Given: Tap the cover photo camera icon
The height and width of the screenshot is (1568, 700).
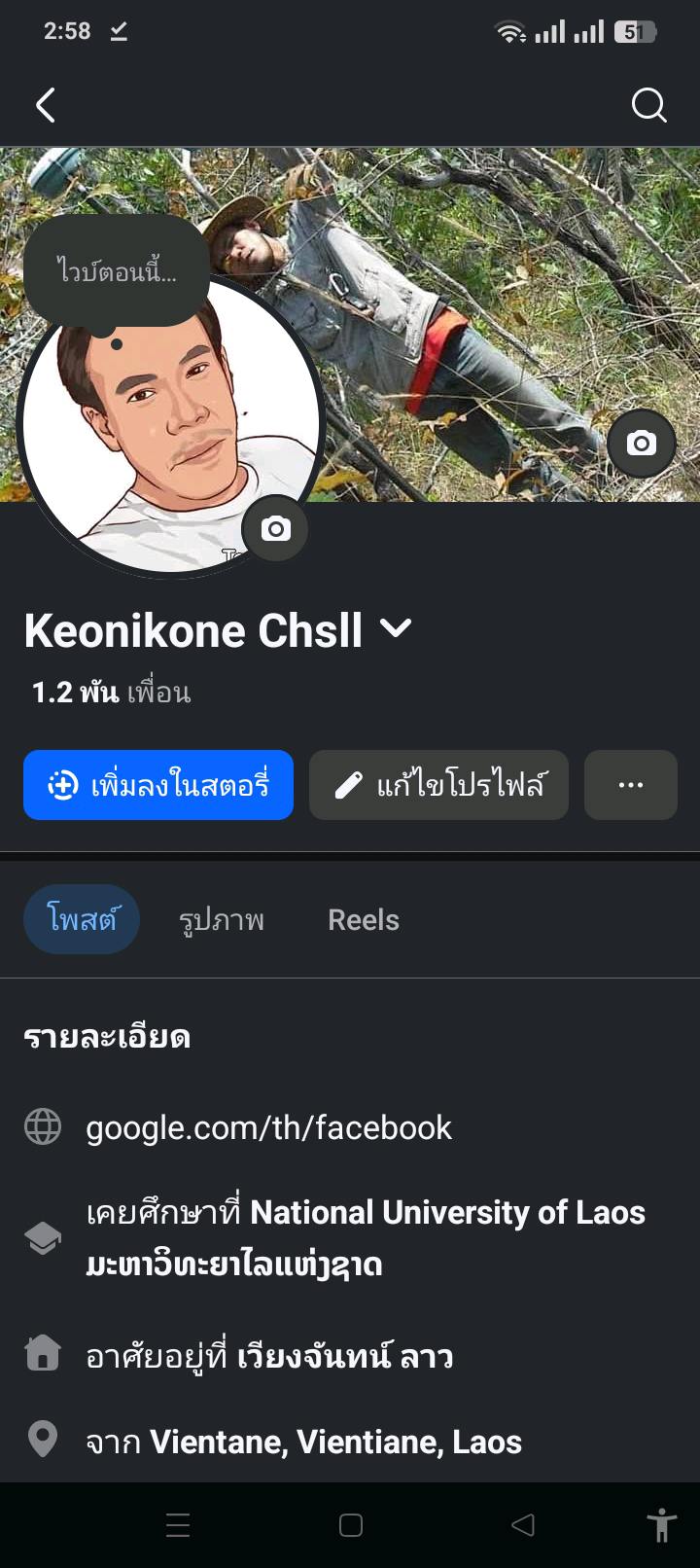Looking at the screenshot, I should tap(641, 444).
